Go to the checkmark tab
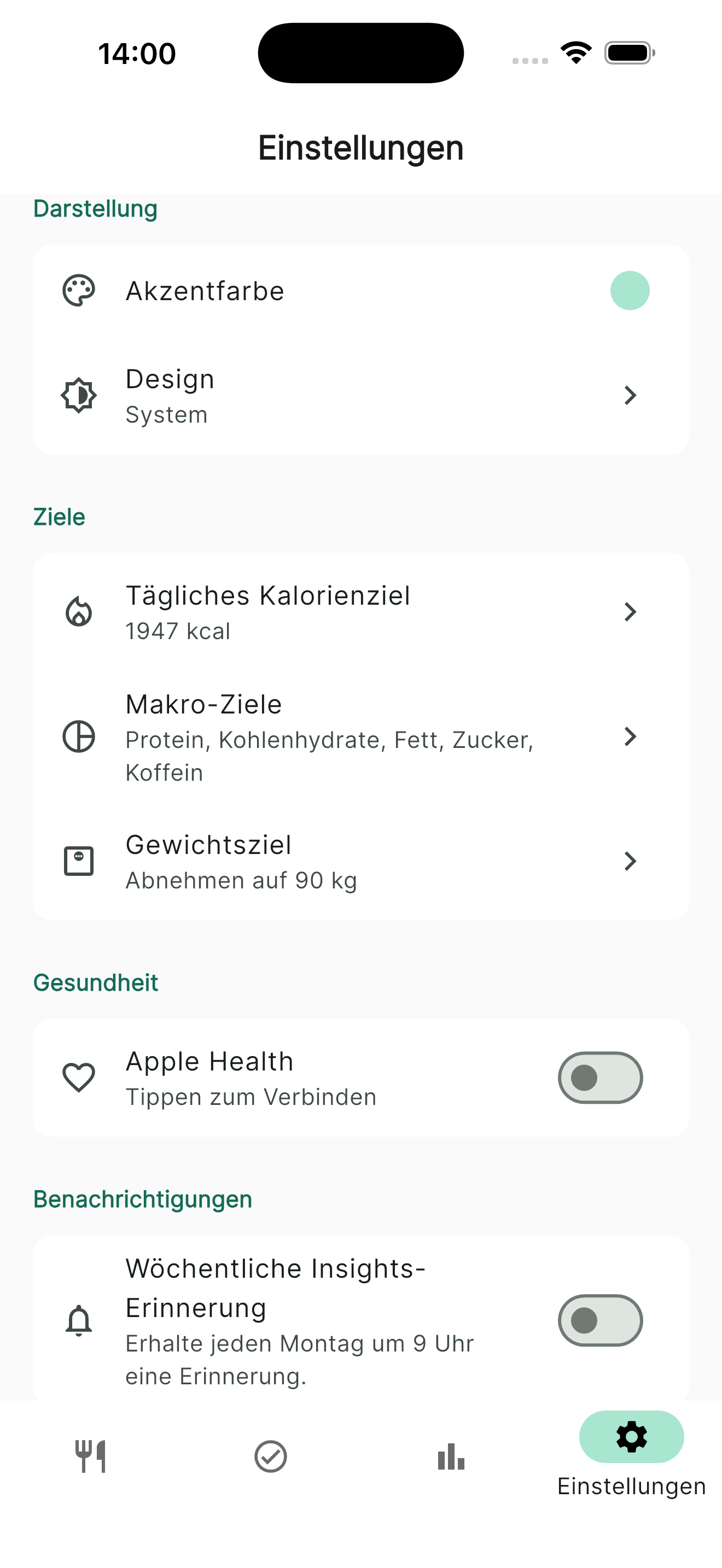The image size is (722, 1568). click(x=270, y=1456)
